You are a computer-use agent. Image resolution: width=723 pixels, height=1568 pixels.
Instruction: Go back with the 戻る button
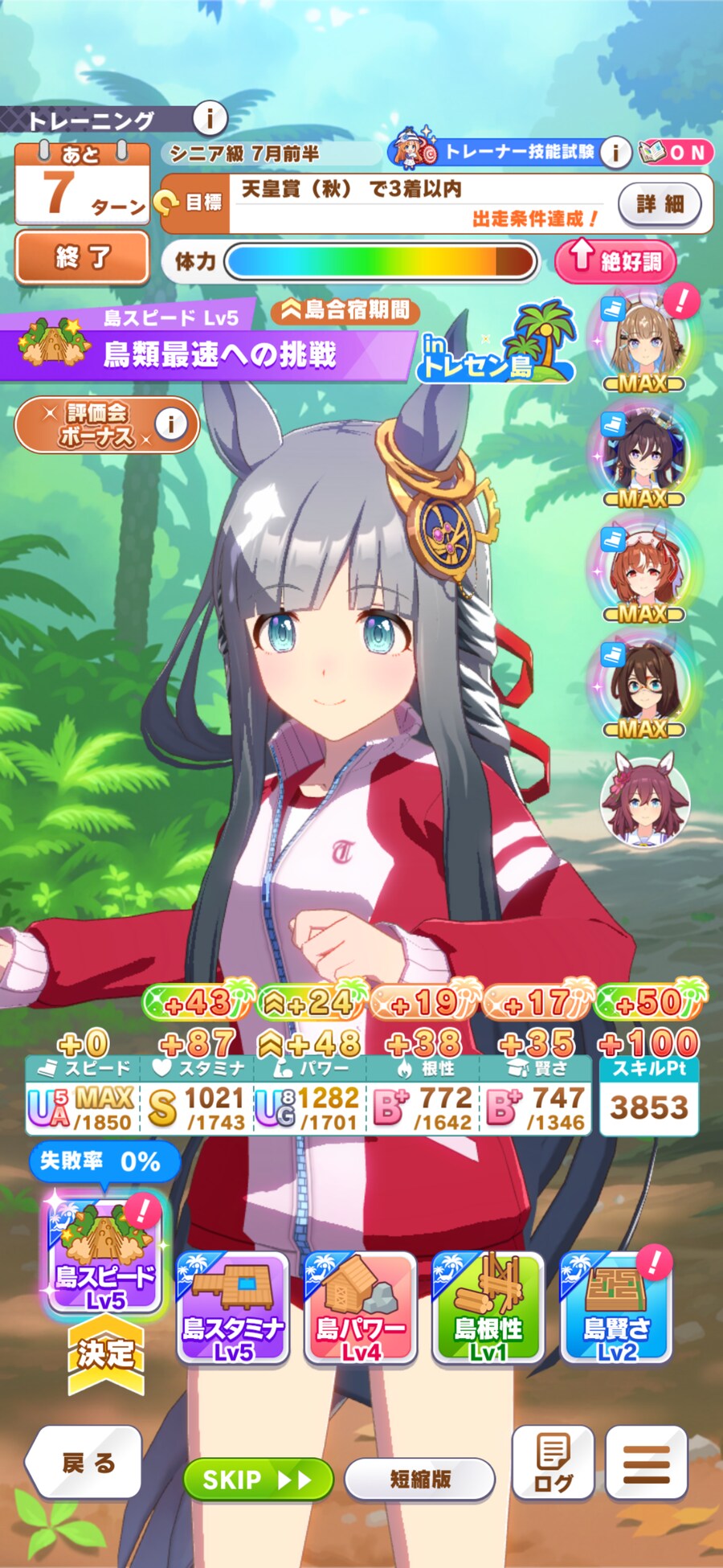(85, 1463)
